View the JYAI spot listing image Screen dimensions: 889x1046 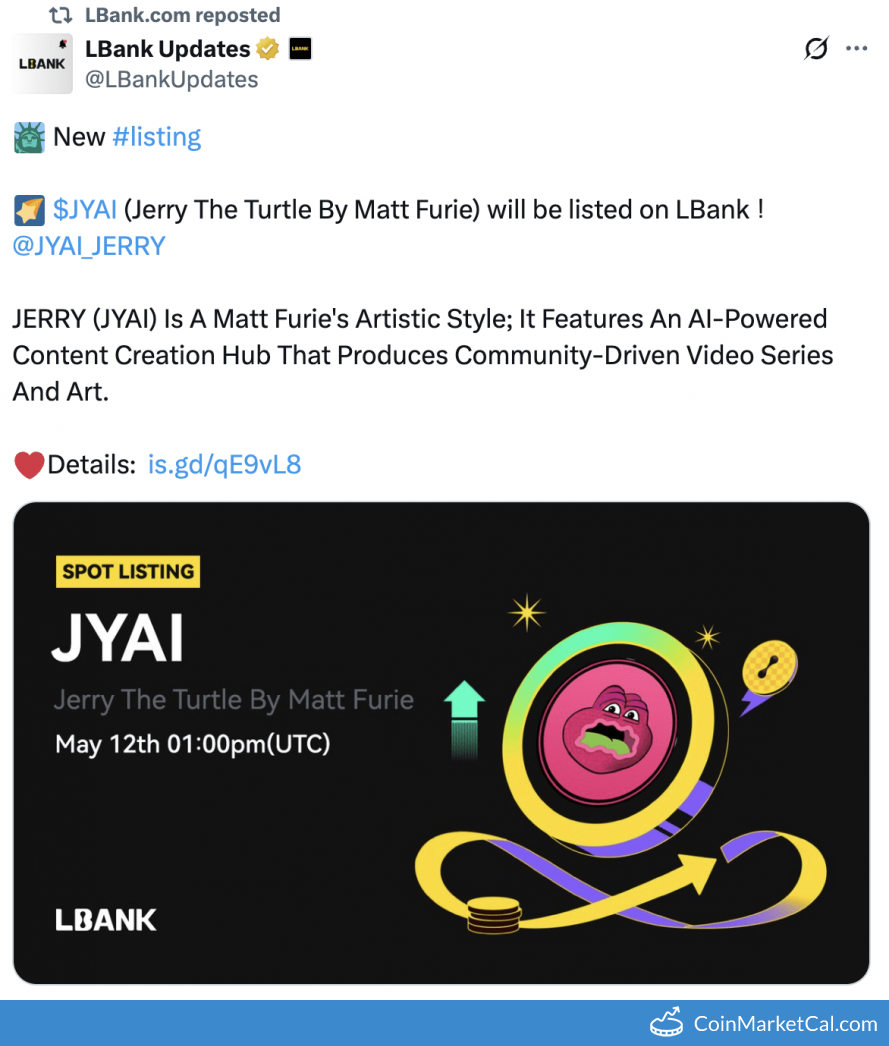click(441, 742)
